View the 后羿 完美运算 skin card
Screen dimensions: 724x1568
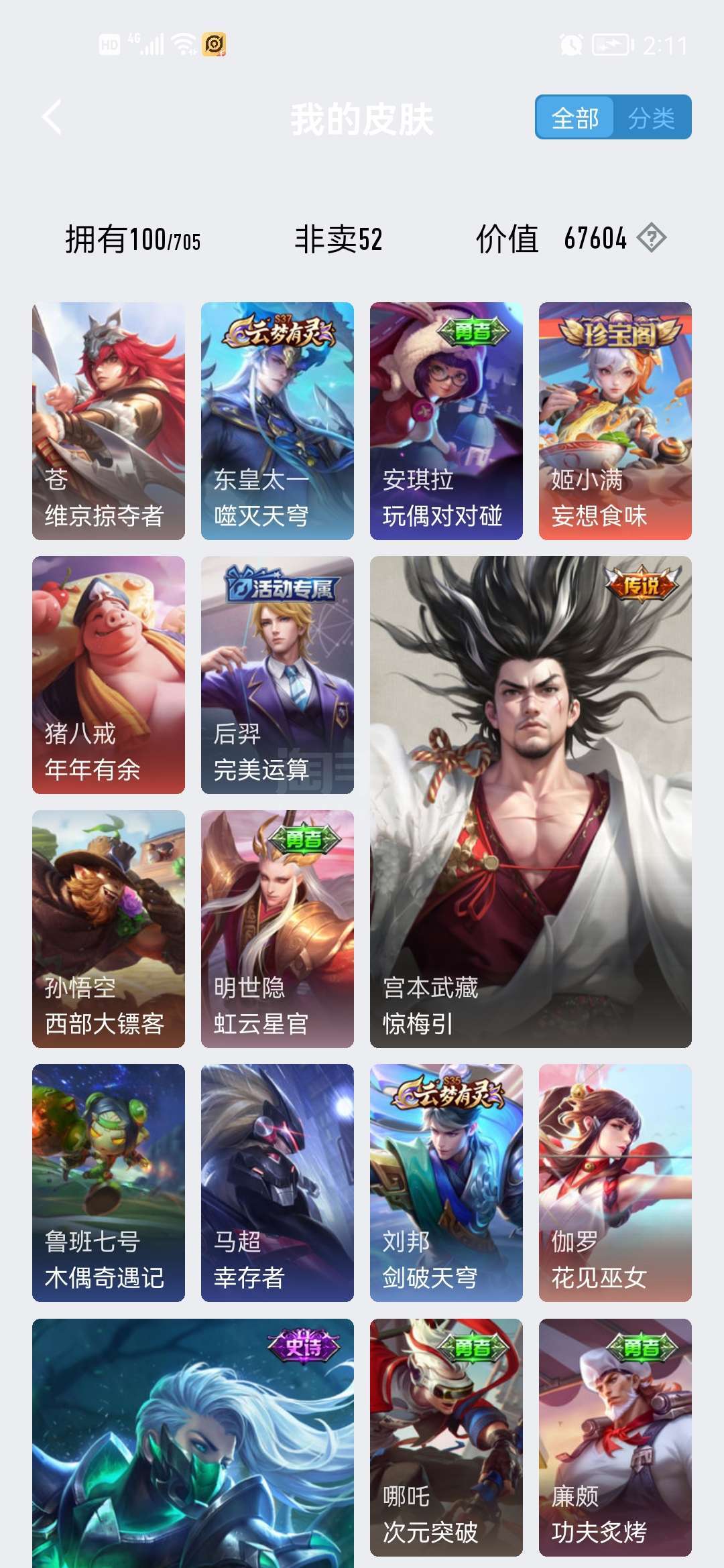(278, 675)
